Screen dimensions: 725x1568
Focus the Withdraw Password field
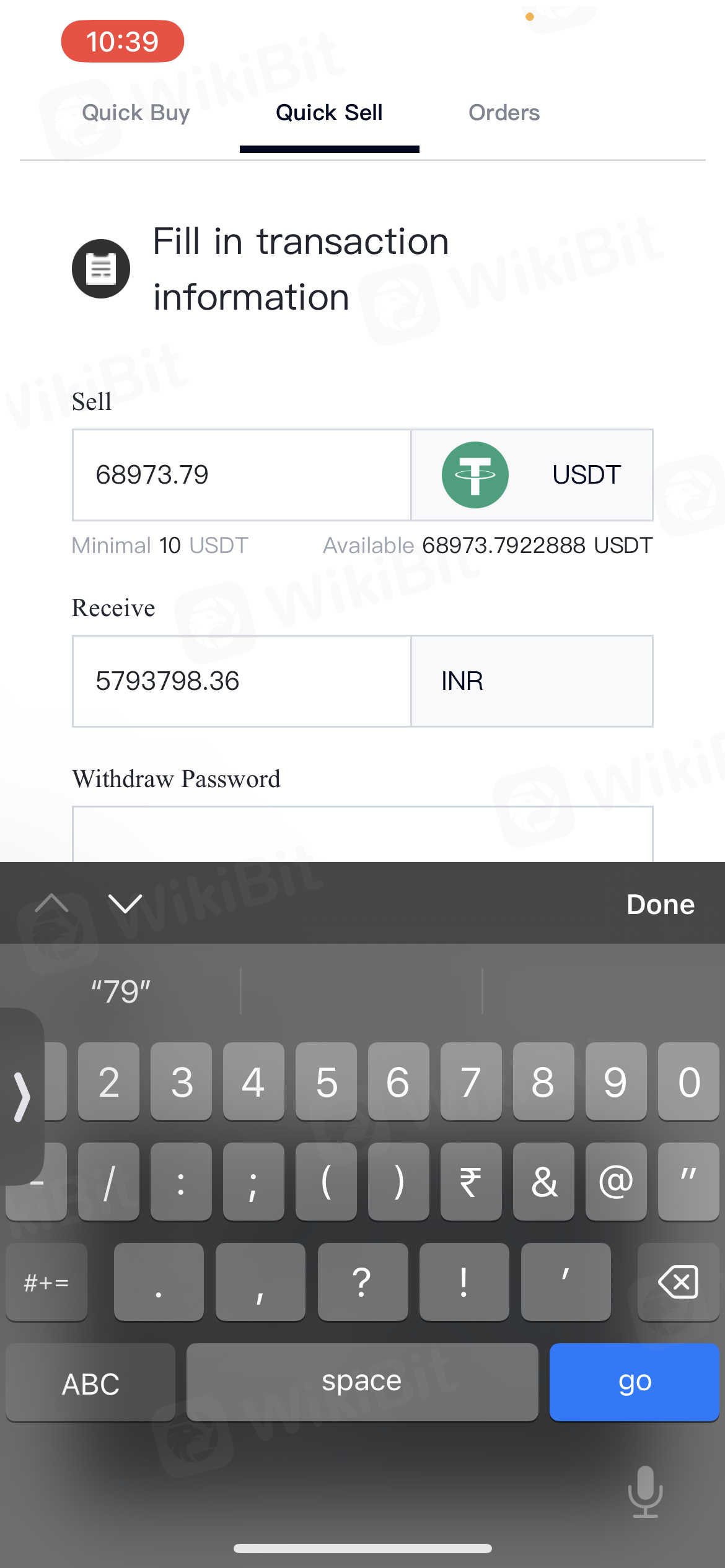pos(362,834)
